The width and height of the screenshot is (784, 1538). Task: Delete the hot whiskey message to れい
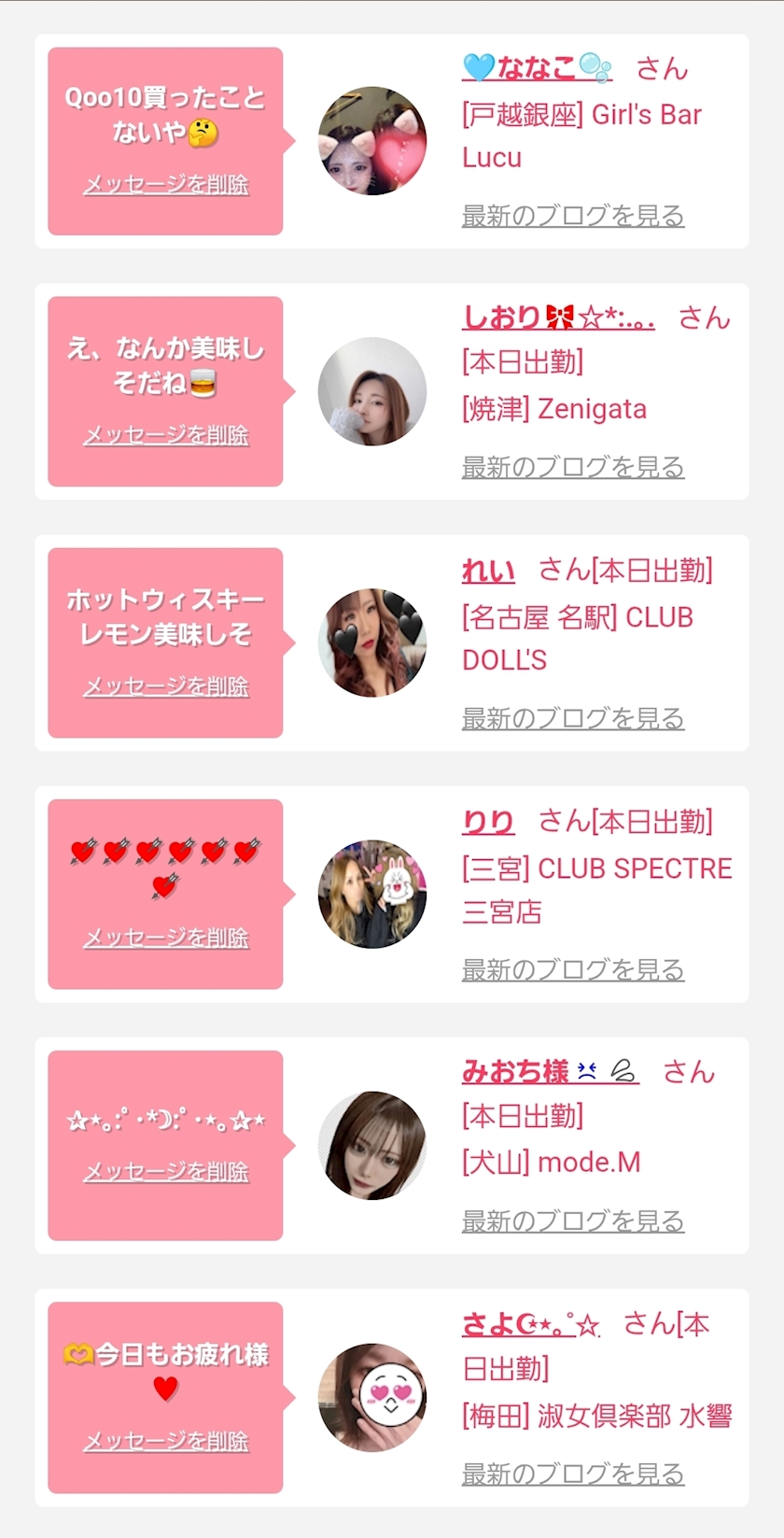166,686
